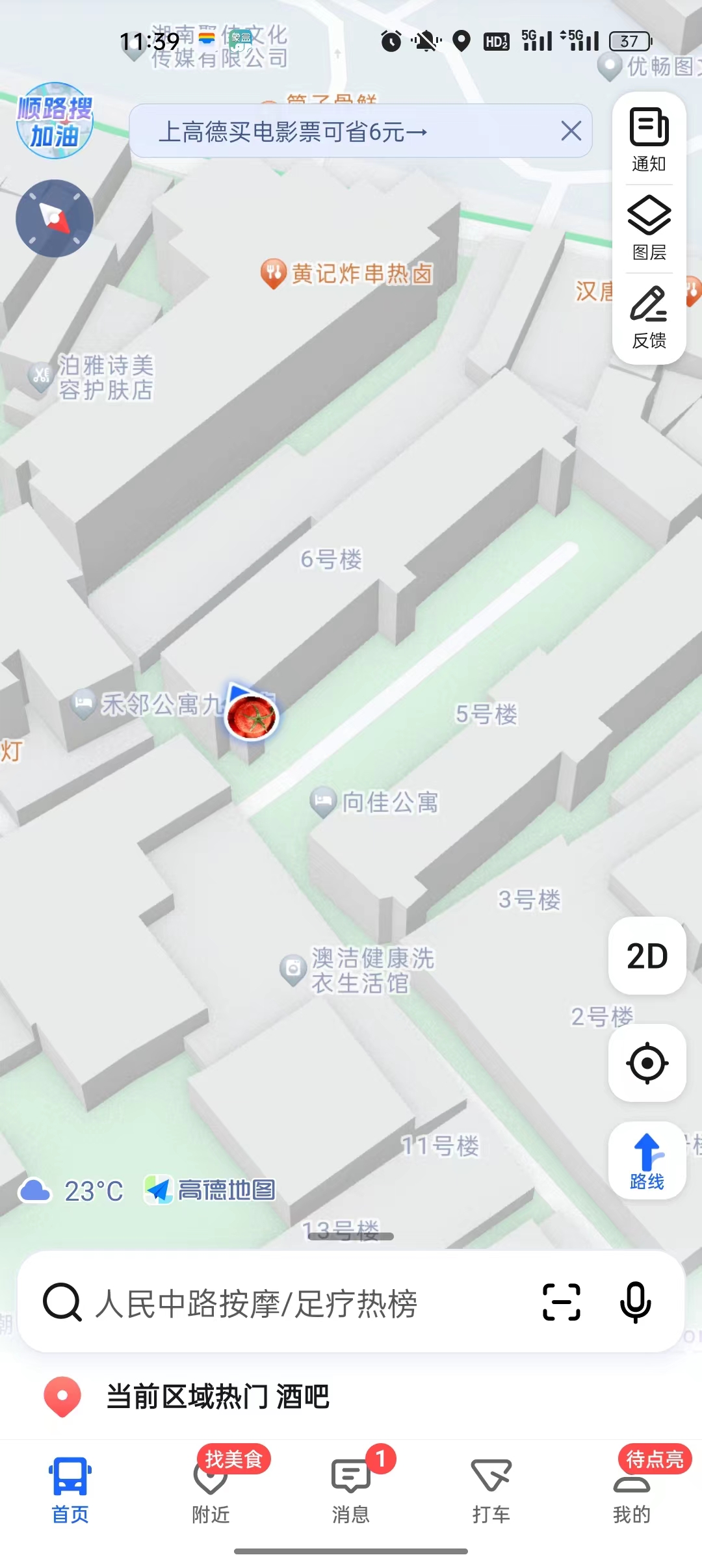Open the movie ticket discount banner
Viewport: 702px width, 1568px height.
point(292,132)
